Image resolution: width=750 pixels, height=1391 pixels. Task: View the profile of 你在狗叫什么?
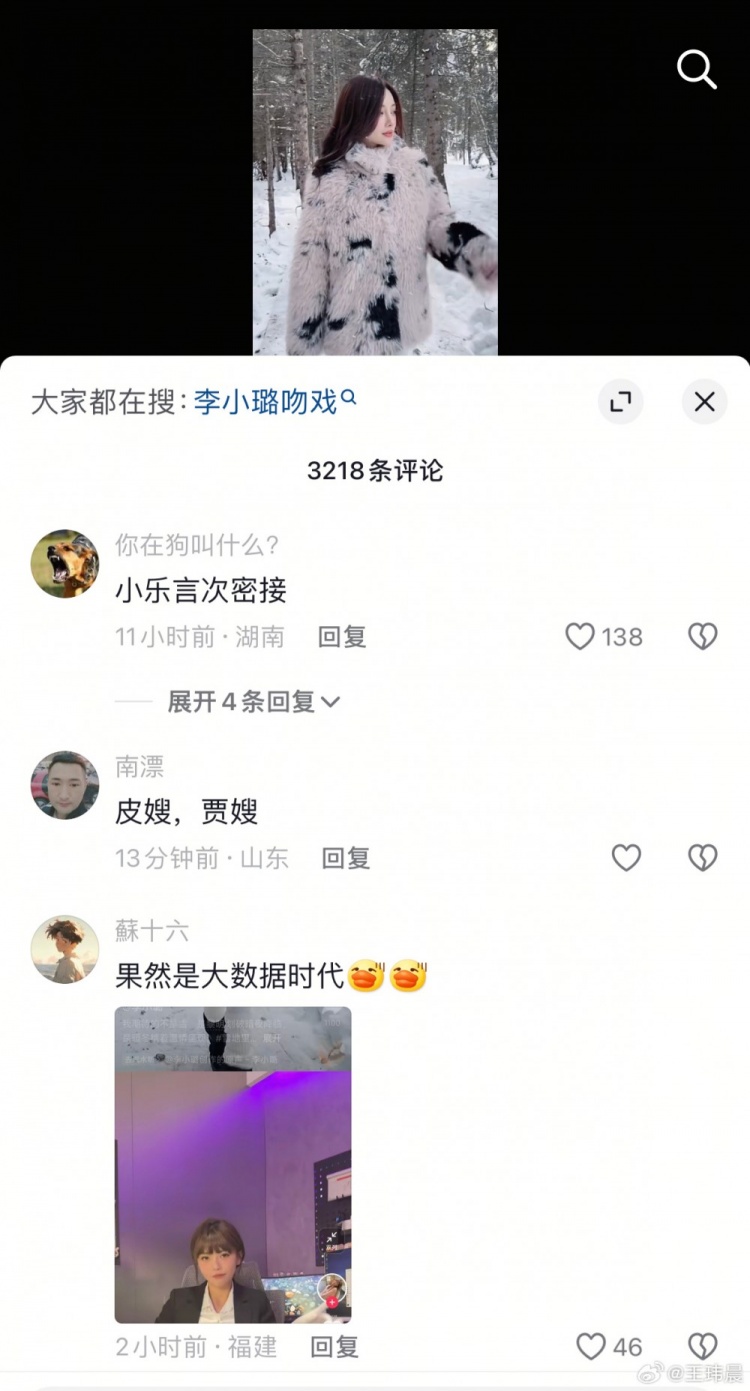[x=65, y=564]
